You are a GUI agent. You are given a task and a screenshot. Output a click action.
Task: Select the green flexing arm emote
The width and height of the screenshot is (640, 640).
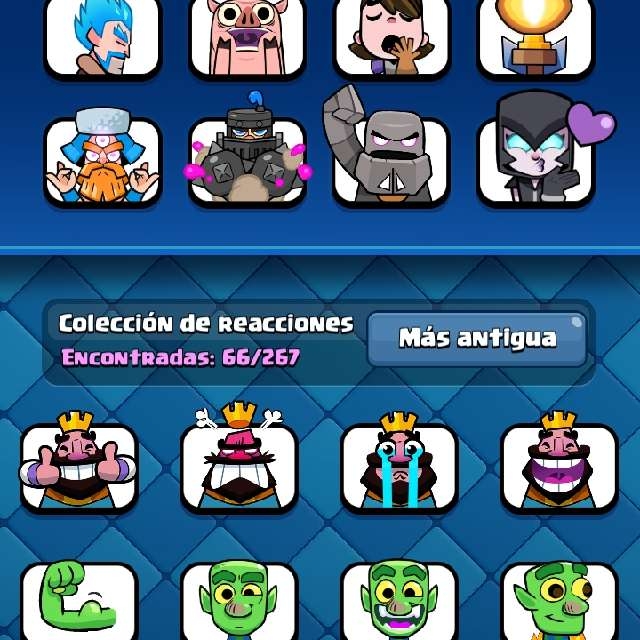[78, 601]
